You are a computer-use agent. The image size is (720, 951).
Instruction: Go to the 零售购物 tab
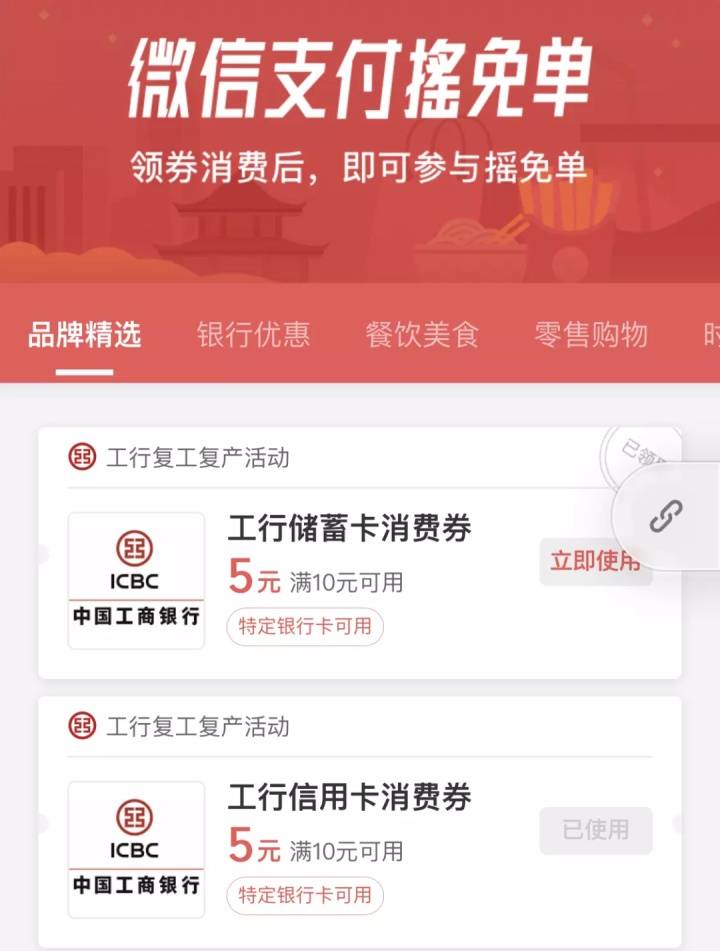click(x=591, y=335)
